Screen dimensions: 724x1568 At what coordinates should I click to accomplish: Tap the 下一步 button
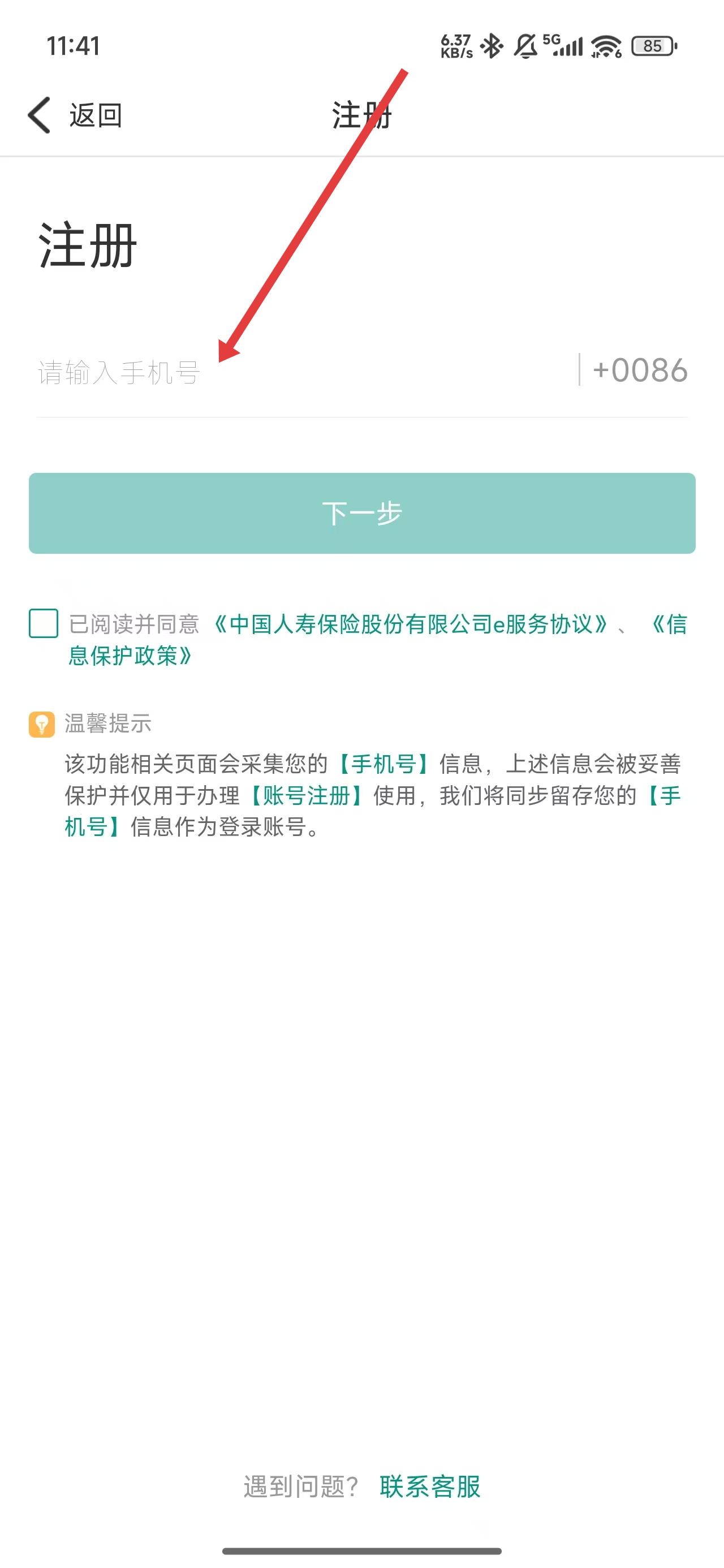point(361,513)
